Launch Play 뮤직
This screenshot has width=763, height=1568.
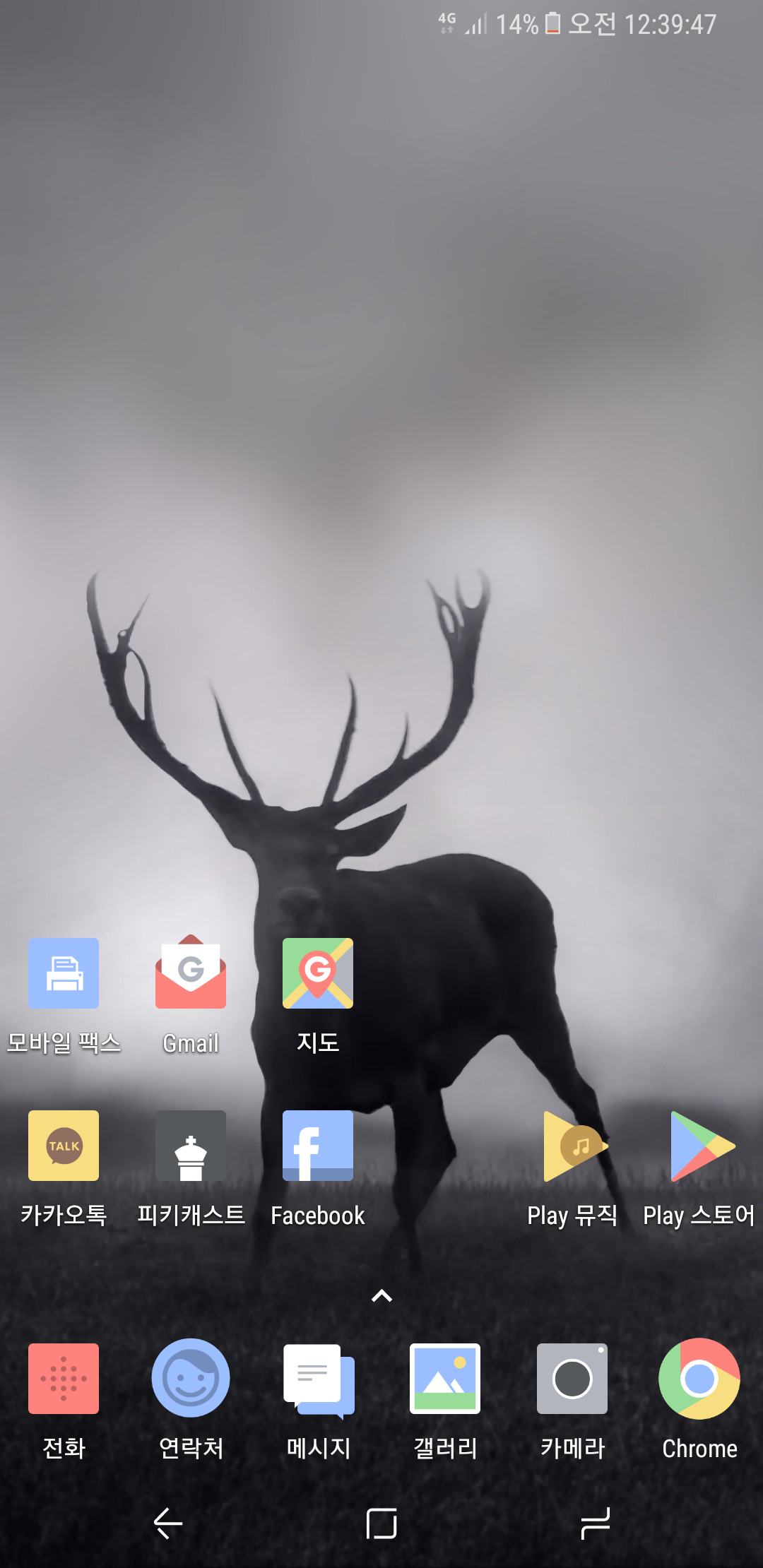point(573,1146)
